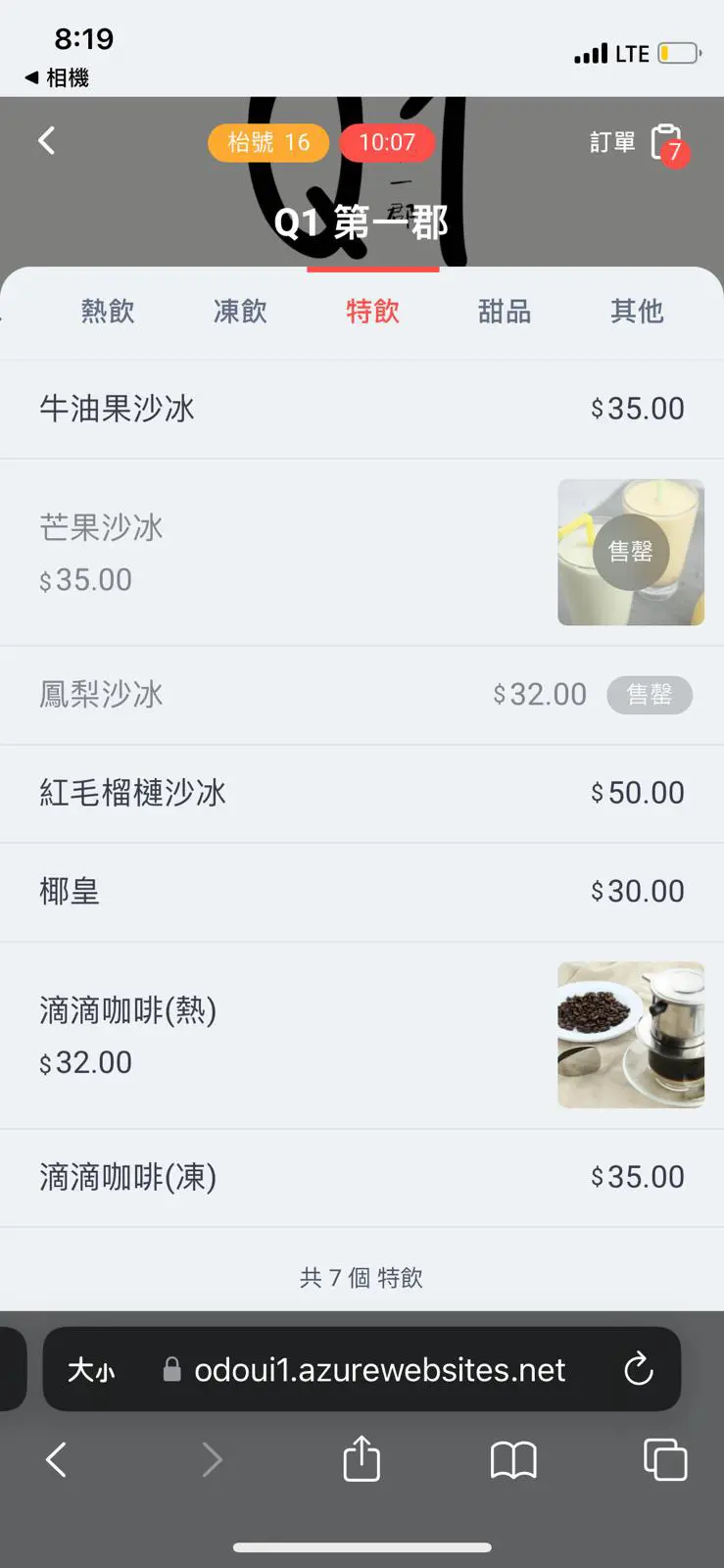
Task: Open the 其他 tab
Action: click(637, 312)
